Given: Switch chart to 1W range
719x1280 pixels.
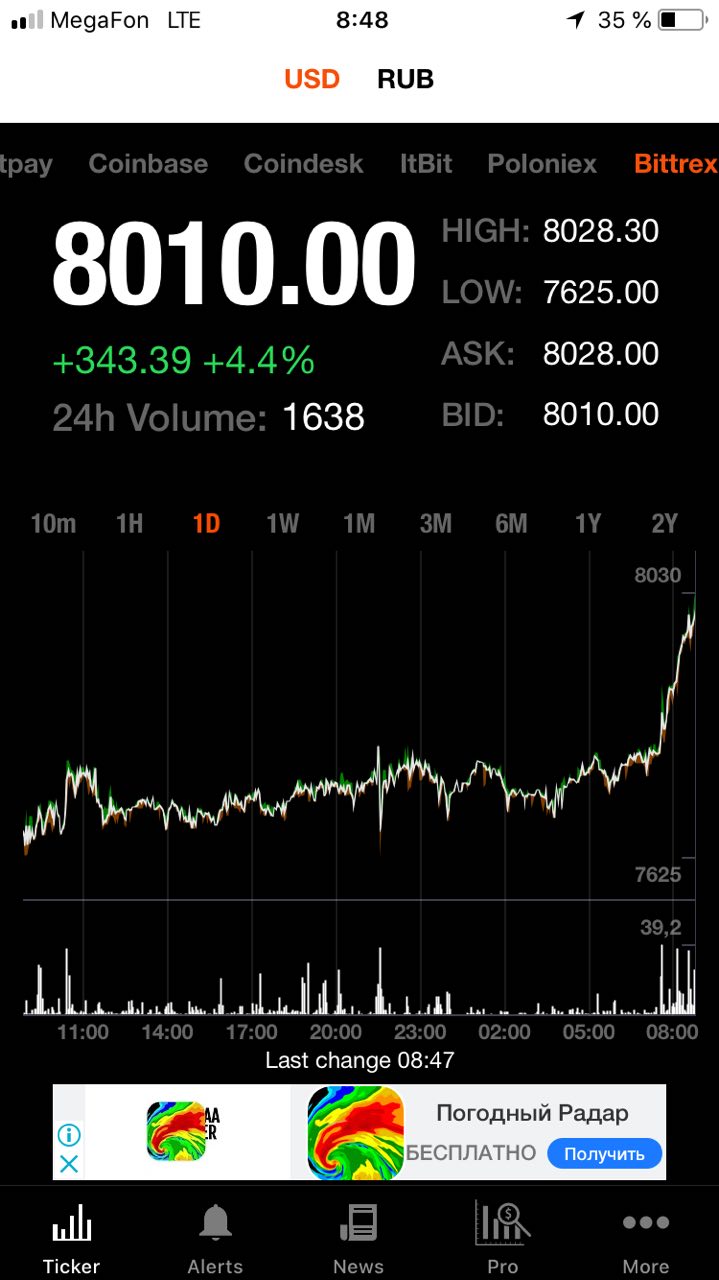Looking at the screenshot, I should tap(283, 523).
